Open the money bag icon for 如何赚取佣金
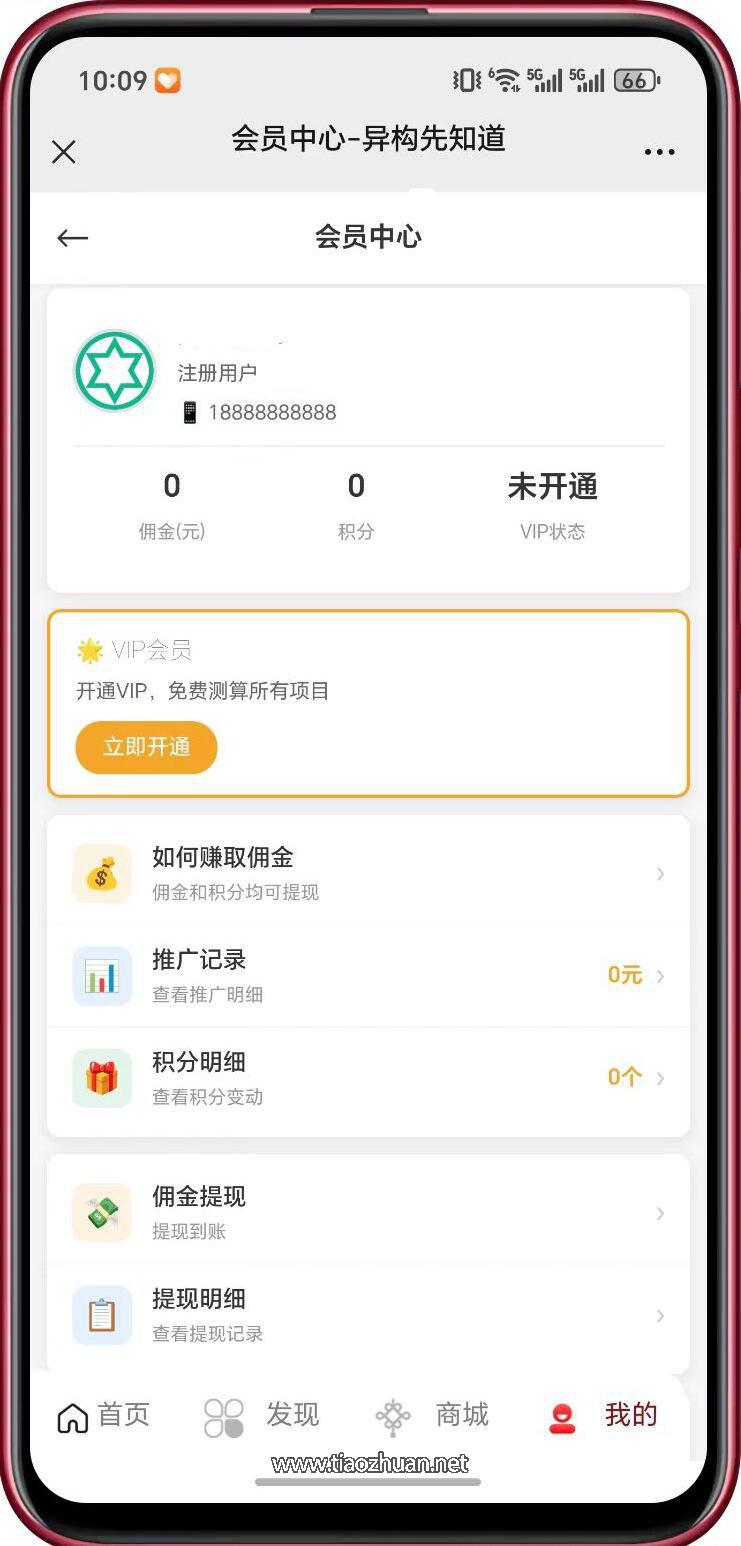 [101, 873]
